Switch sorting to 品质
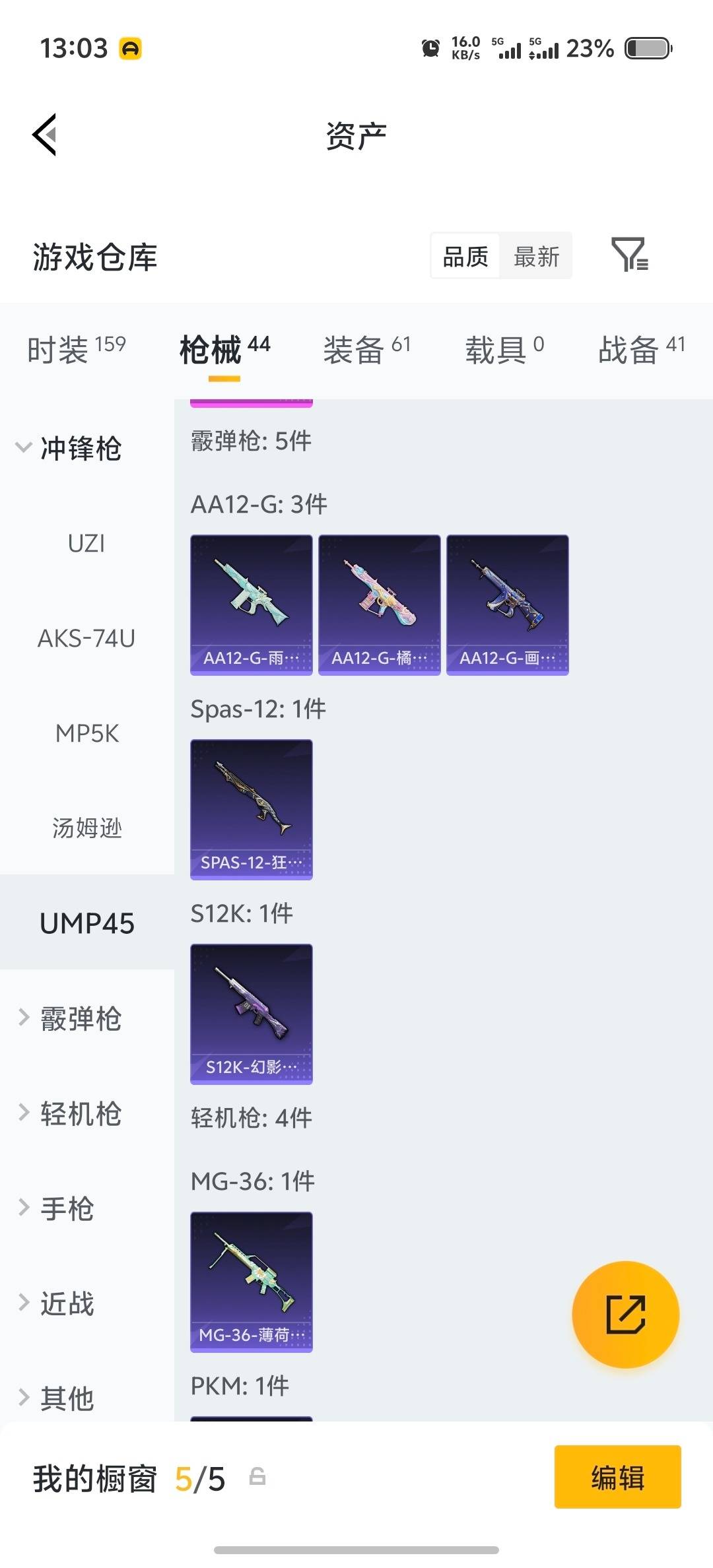Screen dimensions: 713x1568 465,256
